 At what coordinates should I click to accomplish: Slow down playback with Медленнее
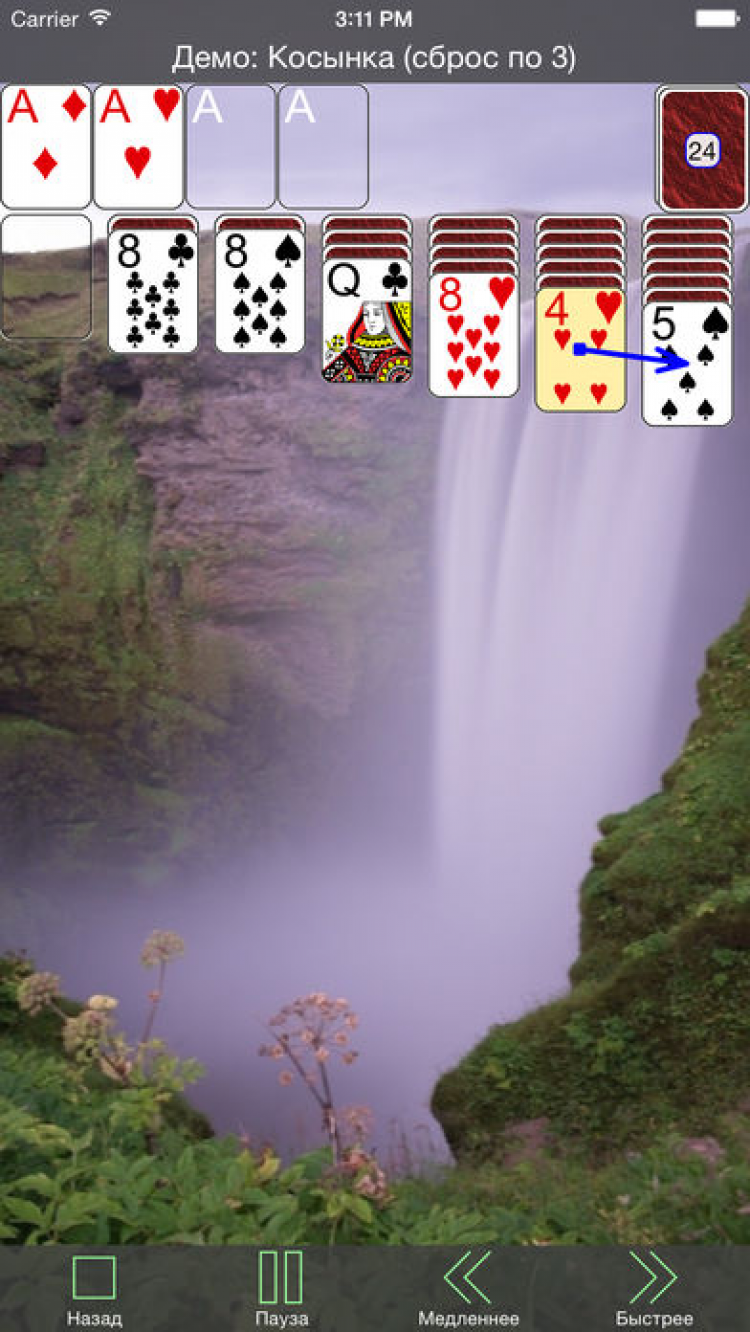(468, 1288)
